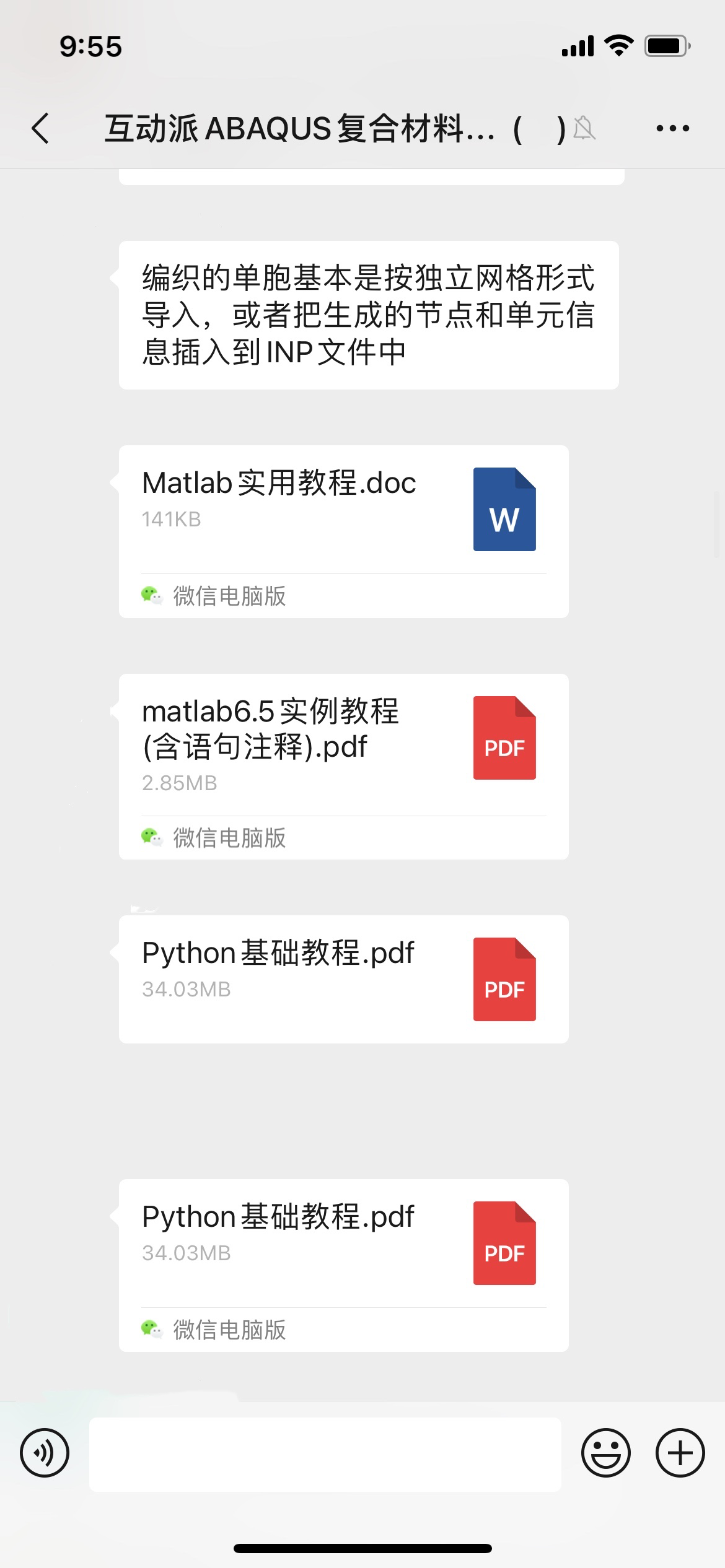Switch to voice message input
Viewport: 725px width, 1568px height.
(45, 1453)
